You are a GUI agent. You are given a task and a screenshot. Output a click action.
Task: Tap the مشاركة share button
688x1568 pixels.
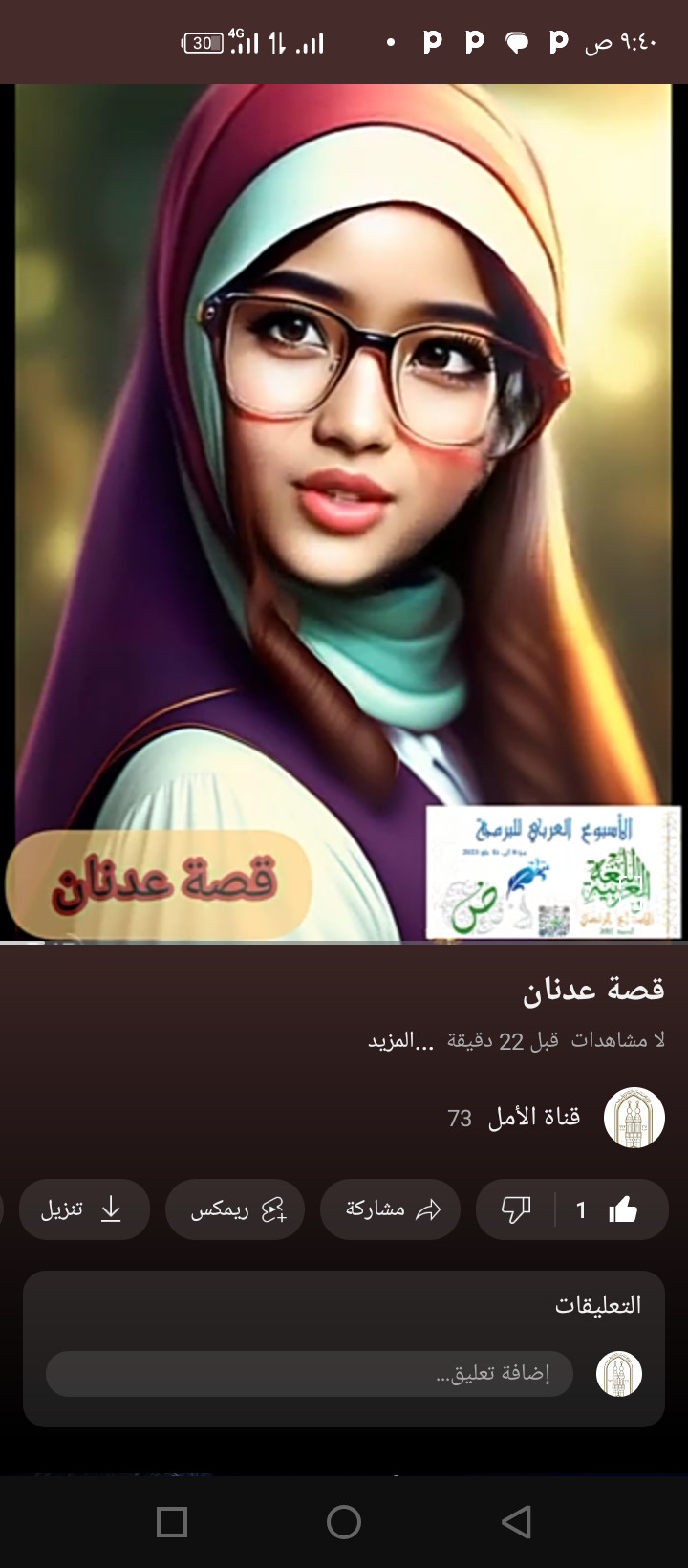(x=390, y=1209)
